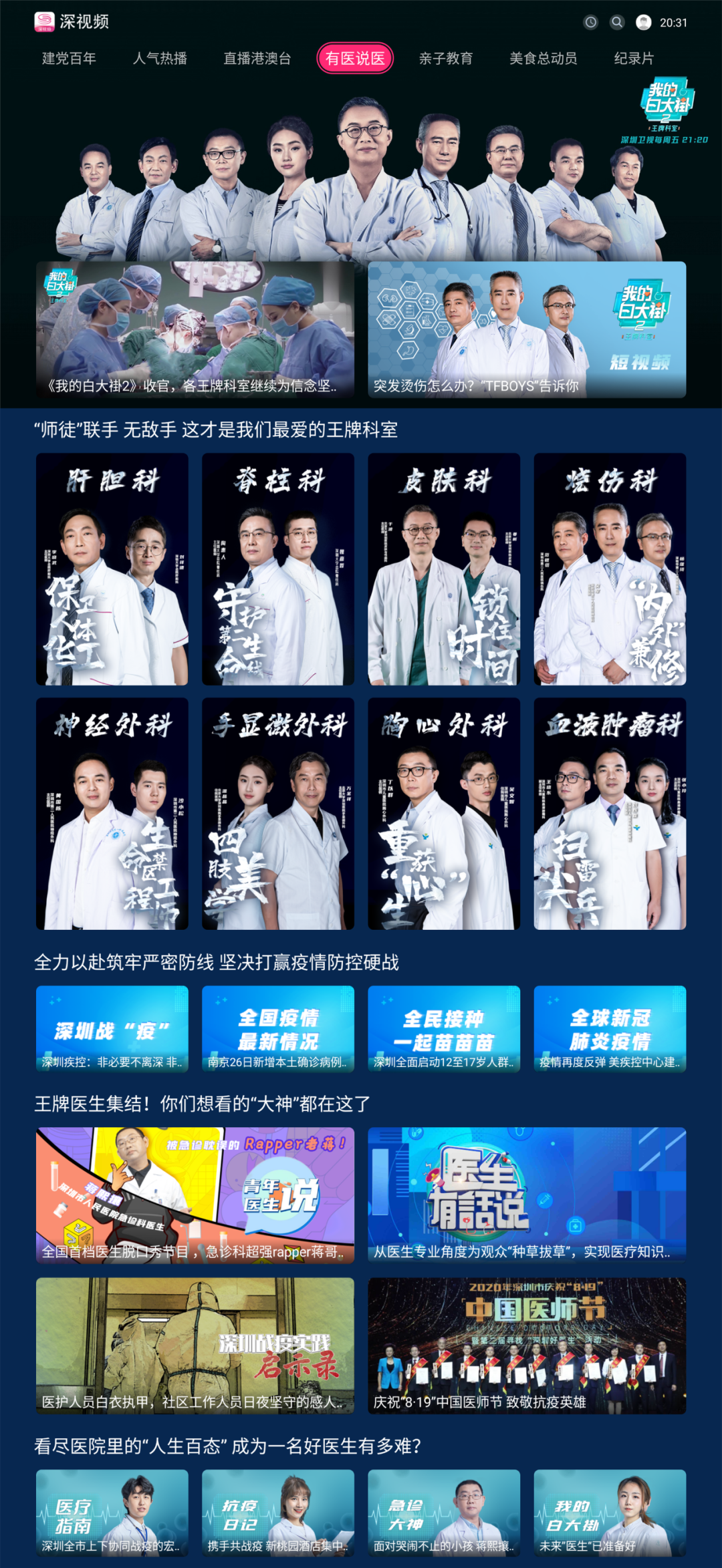Screen dimensions: 722x1568
Task: Open the 《我的白大褂2》收官 video card
Action: tap(195, 329)
